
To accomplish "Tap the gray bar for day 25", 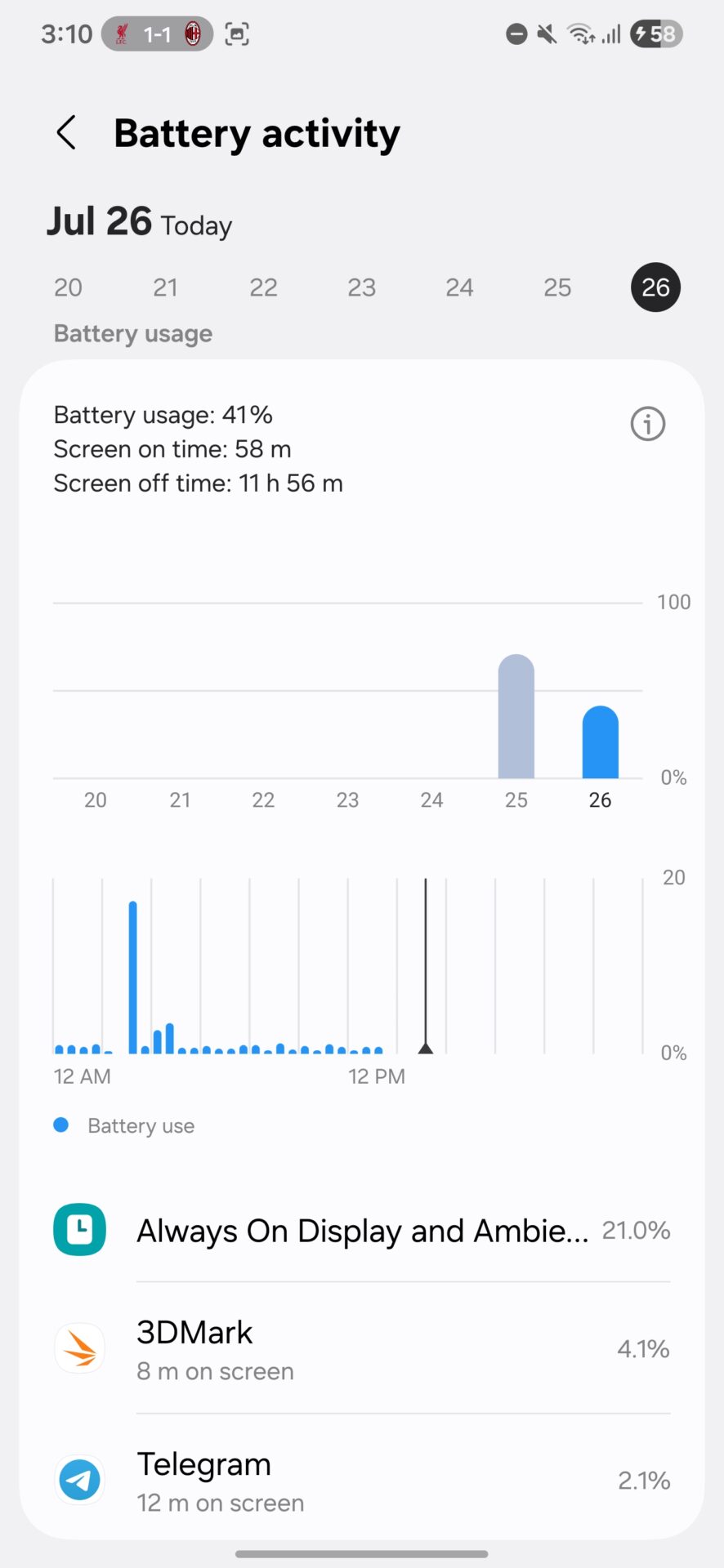I will (x=516, y=716).
